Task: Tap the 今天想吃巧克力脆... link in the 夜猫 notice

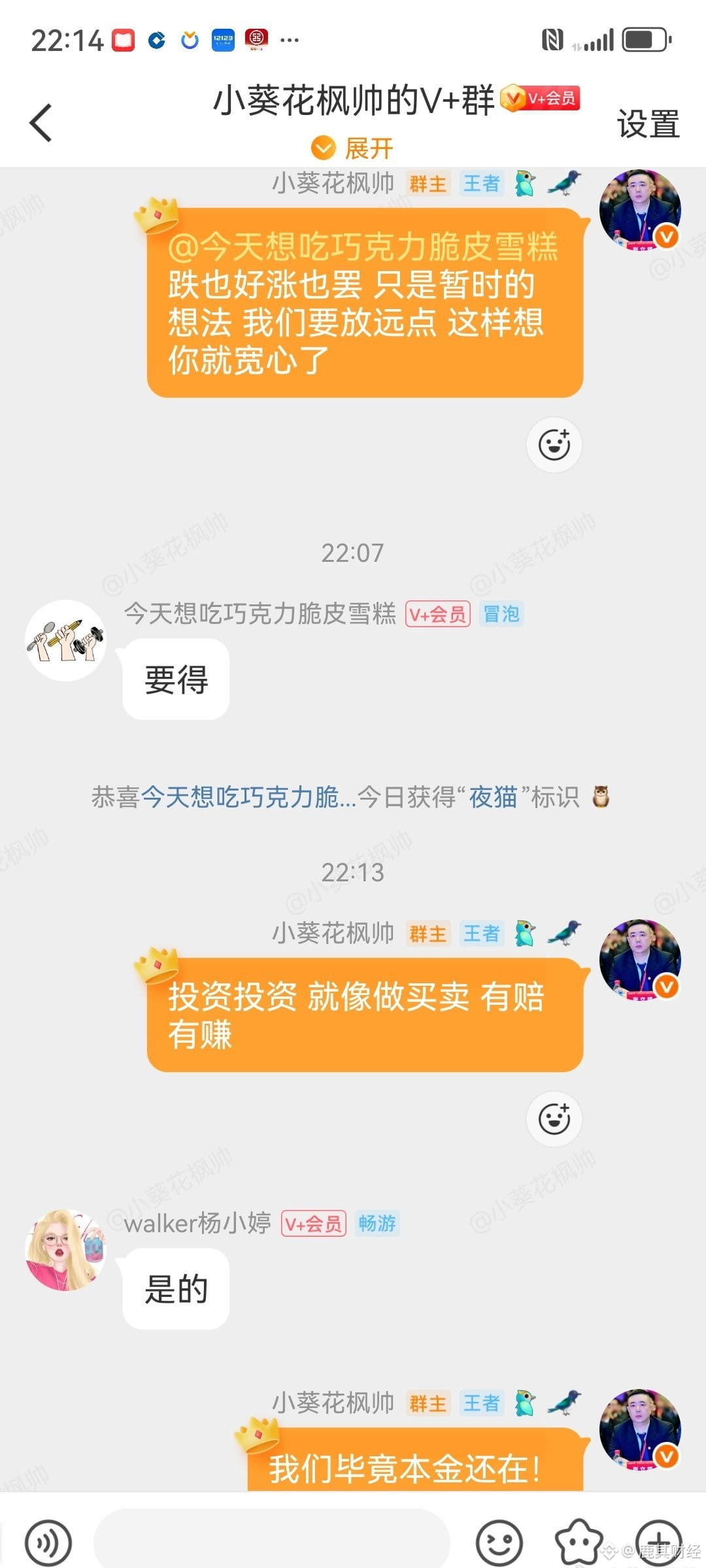Action: (248, 797)
